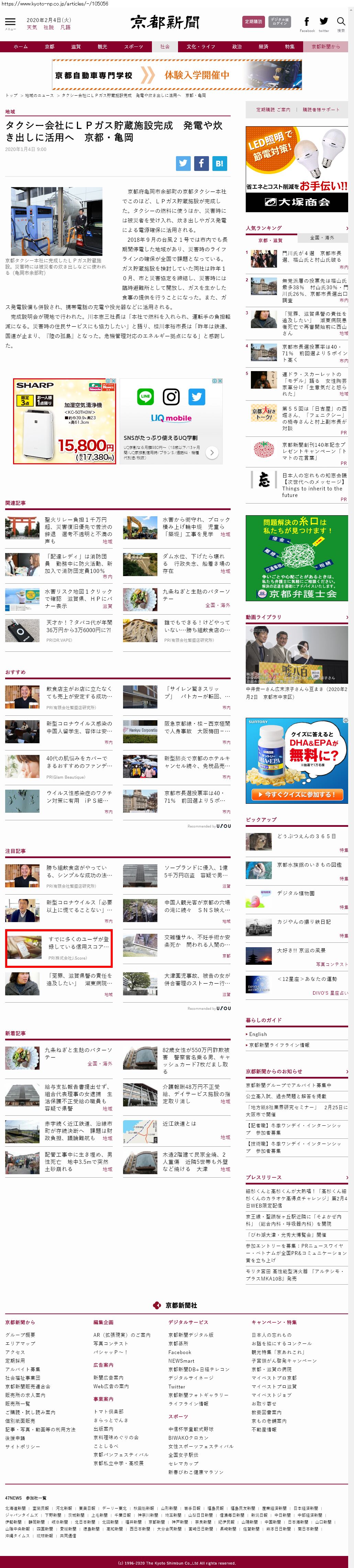
Task: Switch ranking to 全国・海外 tab
Action: (322, 237)
